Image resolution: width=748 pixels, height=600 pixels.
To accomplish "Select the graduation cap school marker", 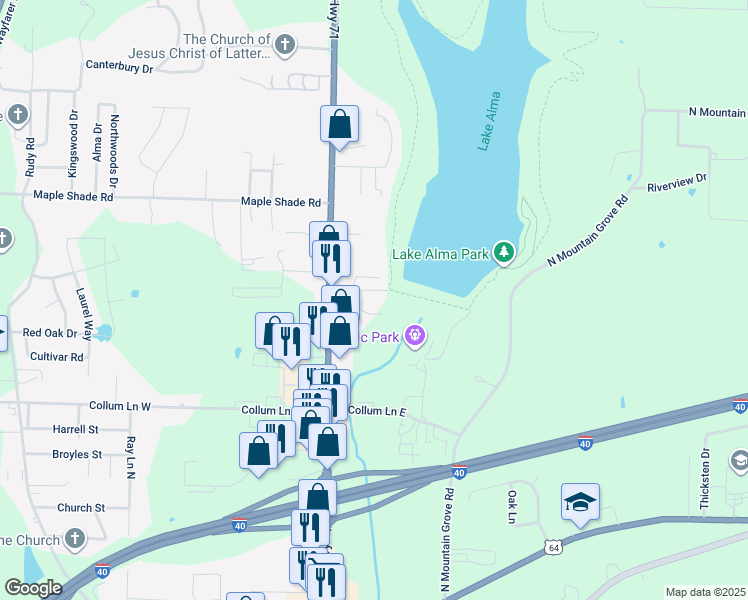I will tap(580, 503).
